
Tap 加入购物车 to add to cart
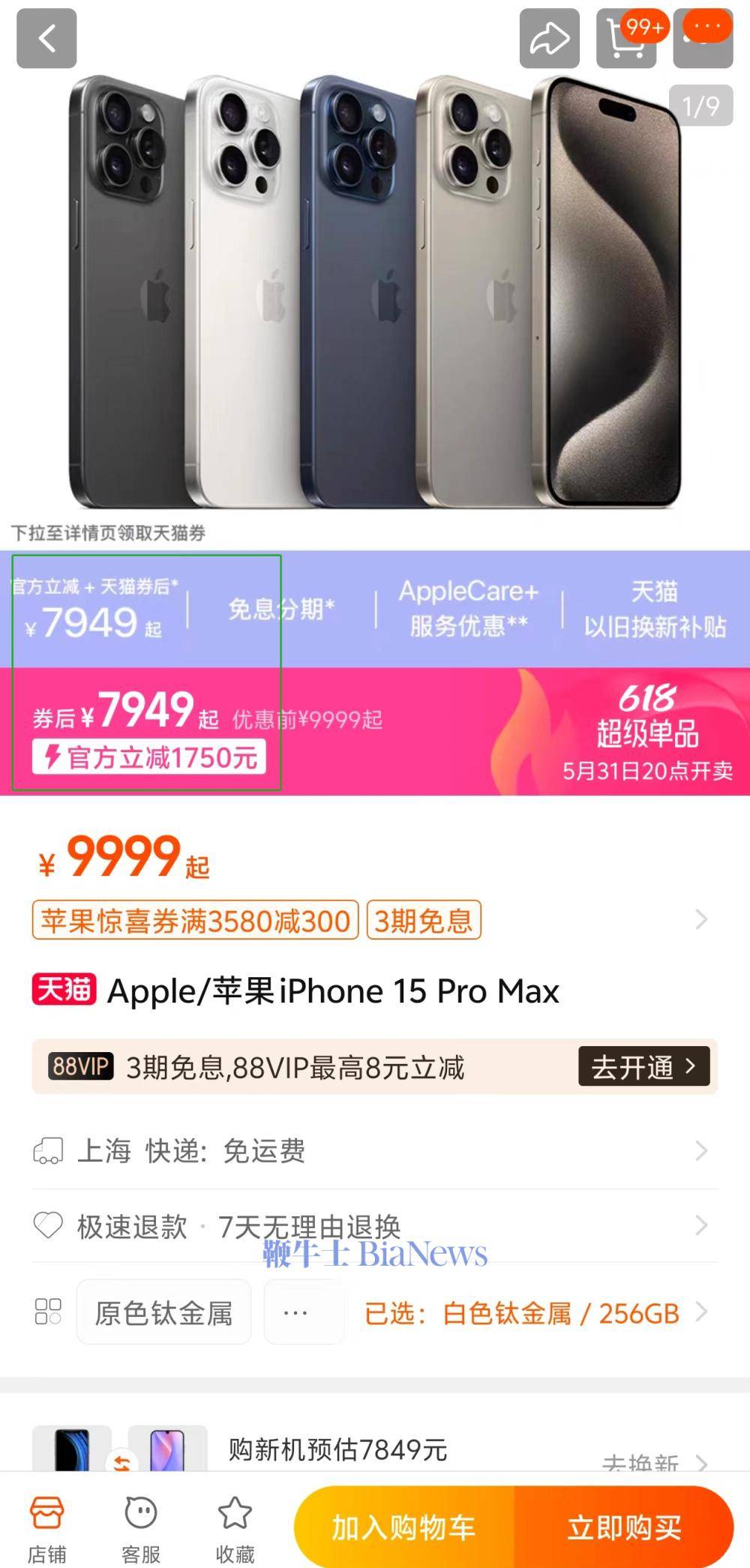pyautogui.click(x=405, y=1525)
